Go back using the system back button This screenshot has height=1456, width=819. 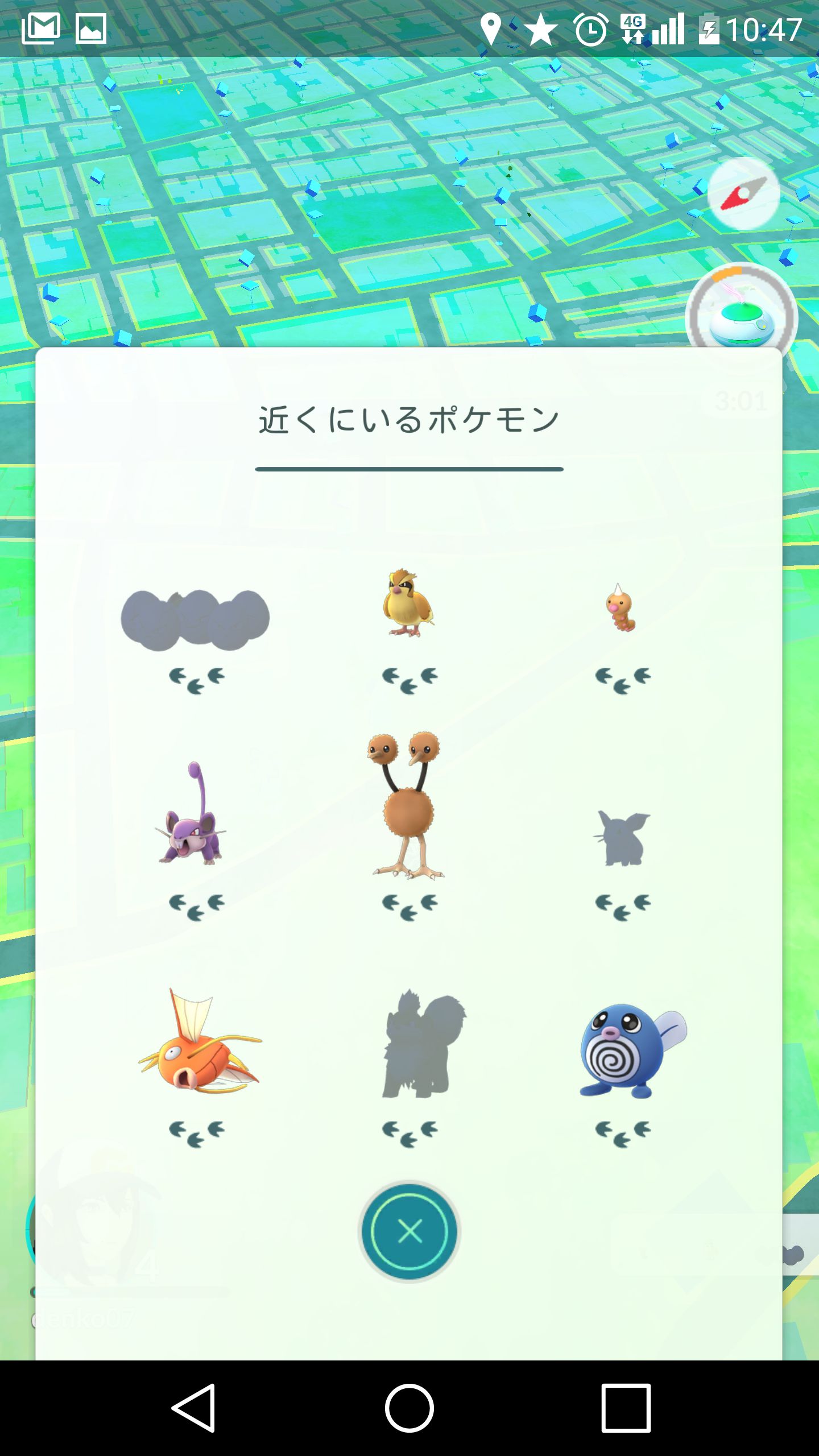tap(193, 1408)
